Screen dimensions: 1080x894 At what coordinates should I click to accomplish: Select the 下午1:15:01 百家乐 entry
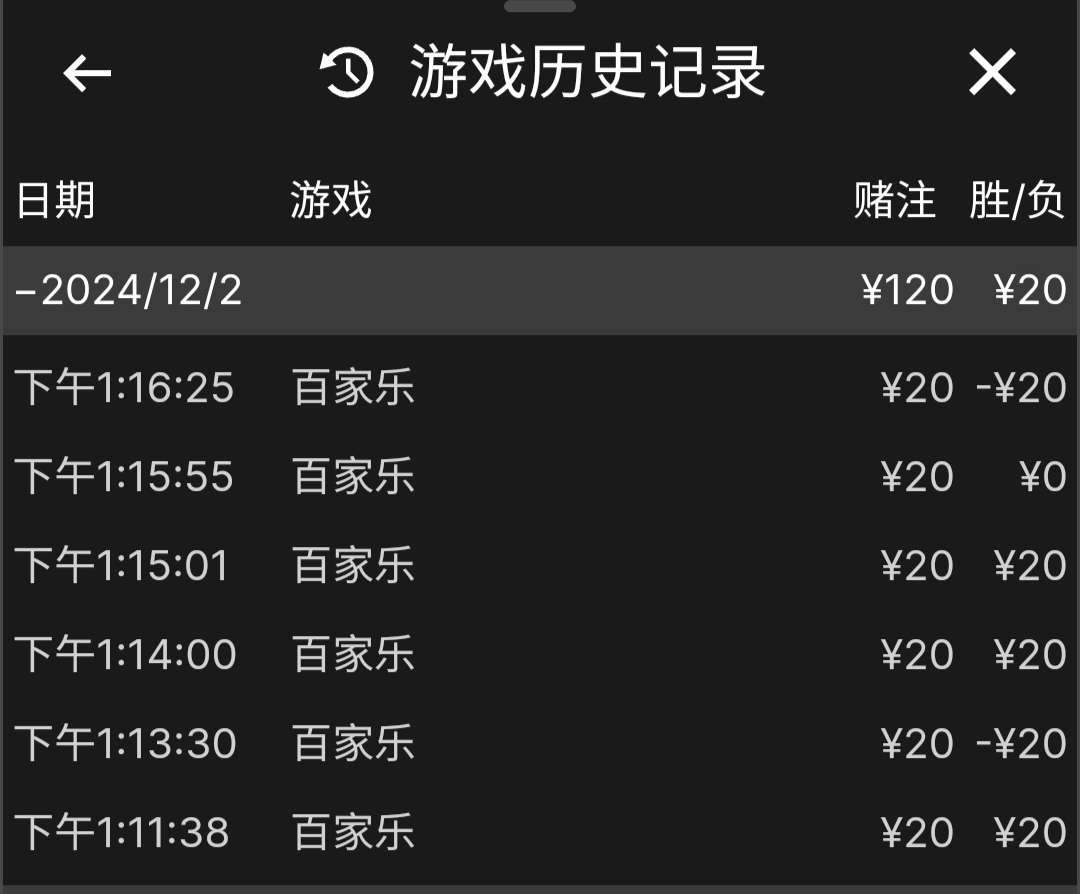[x=540, y=565]
